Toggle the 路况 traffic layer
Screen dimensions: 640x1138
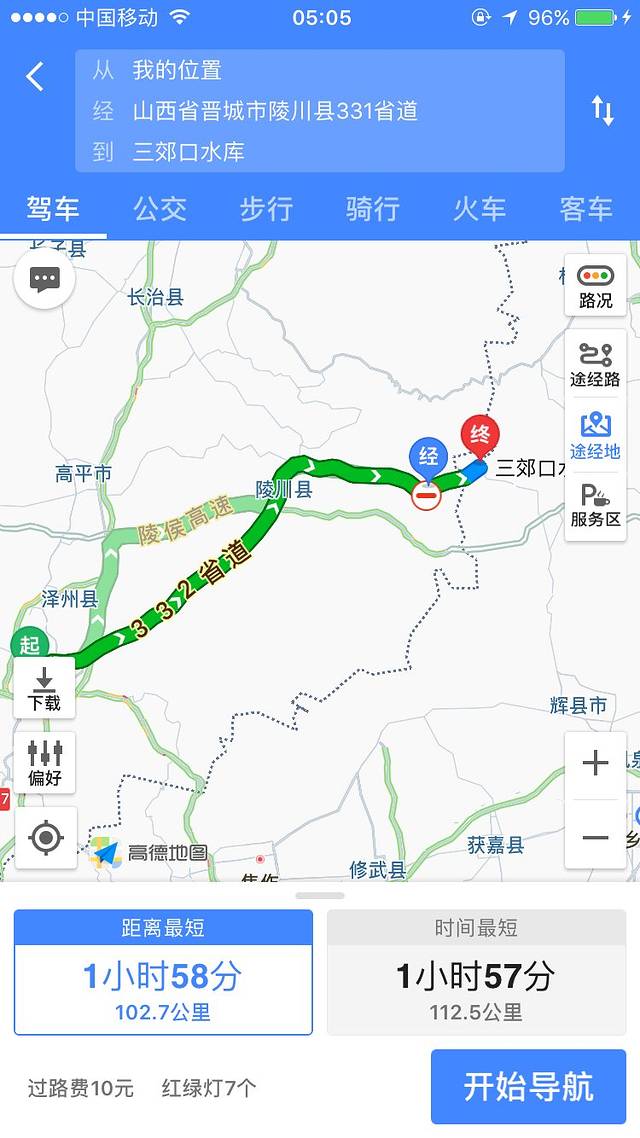(595, 286)
